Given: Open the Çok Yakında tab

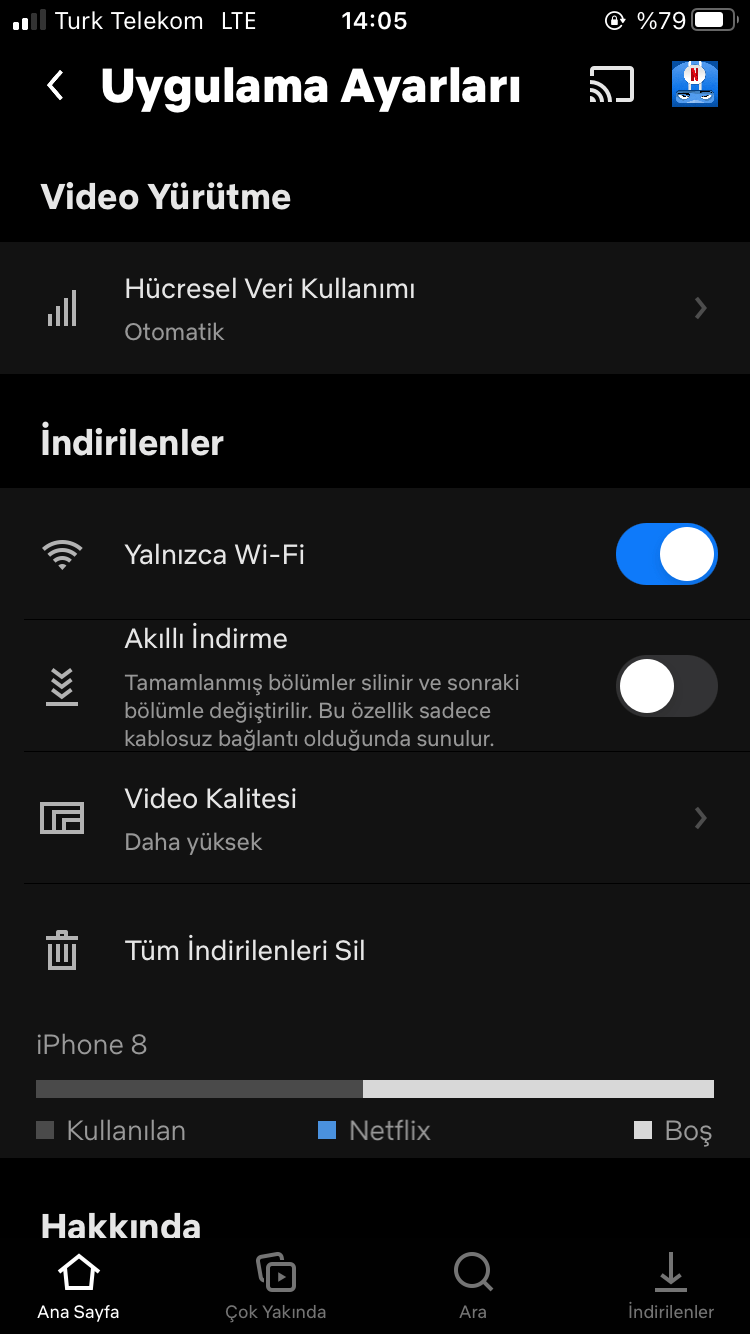Looking at the screenshot, I should coord(275,1283).
